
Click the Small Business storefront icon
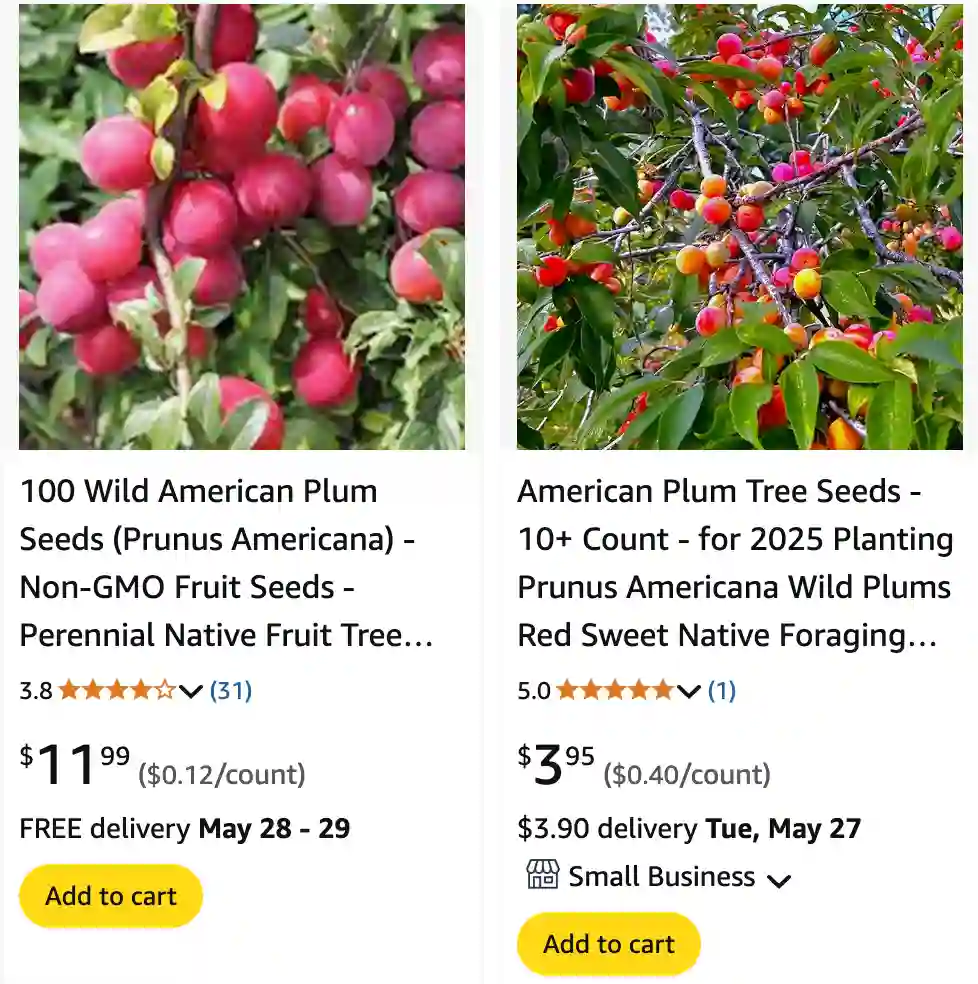tap(541, 876)
